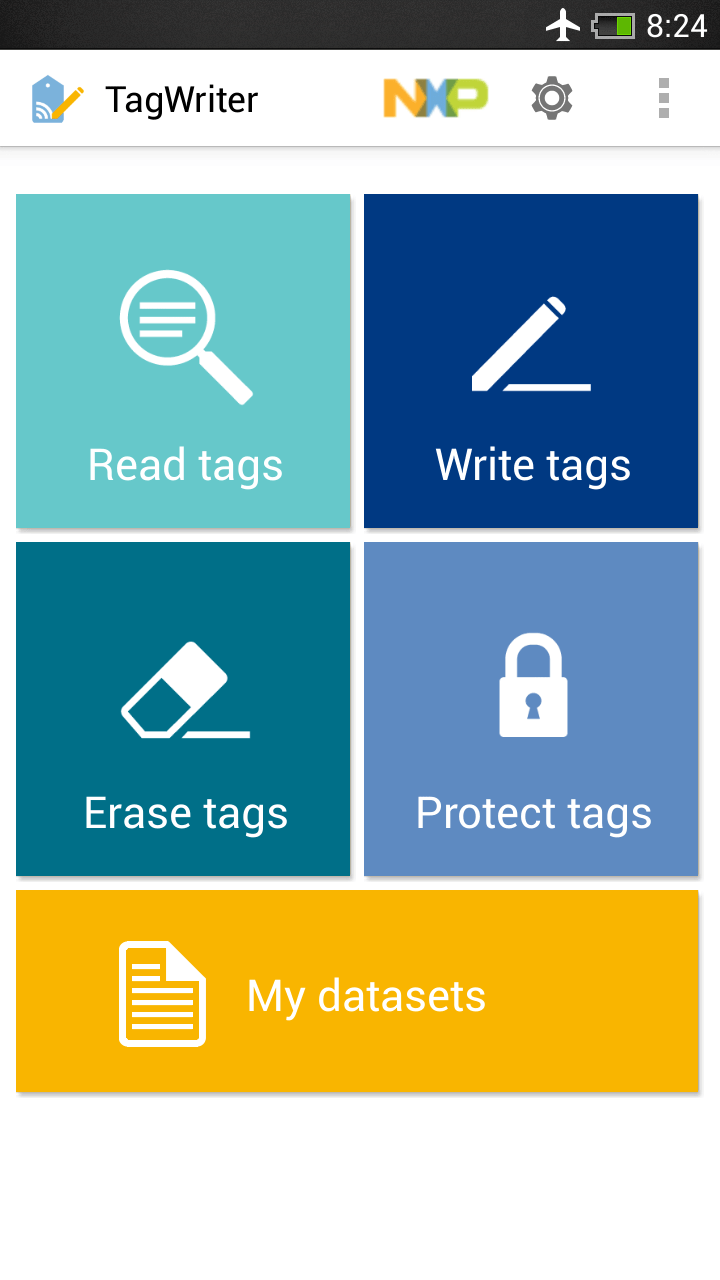Choose the Erase tags tile
The image size is (720, 1280).
[183, 709]
